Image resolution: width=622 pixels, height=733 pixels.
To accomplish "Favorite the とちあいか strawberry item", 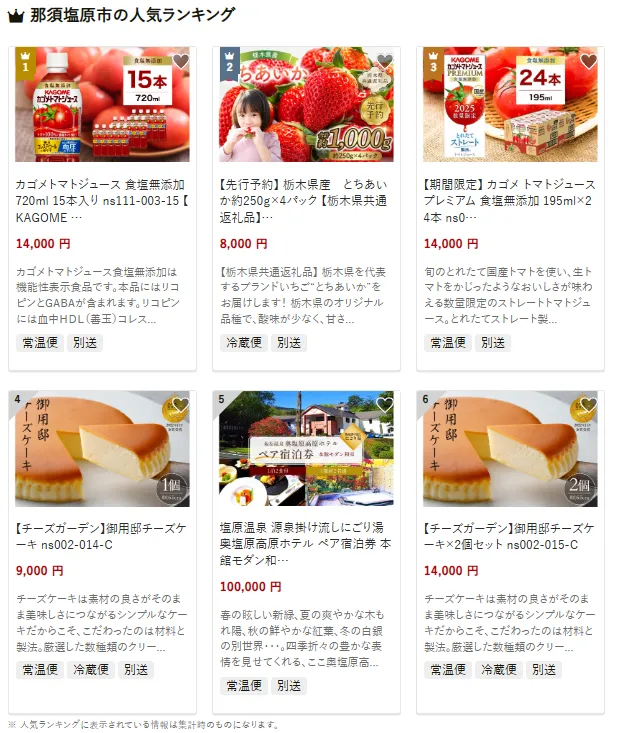I will (384, 61).
